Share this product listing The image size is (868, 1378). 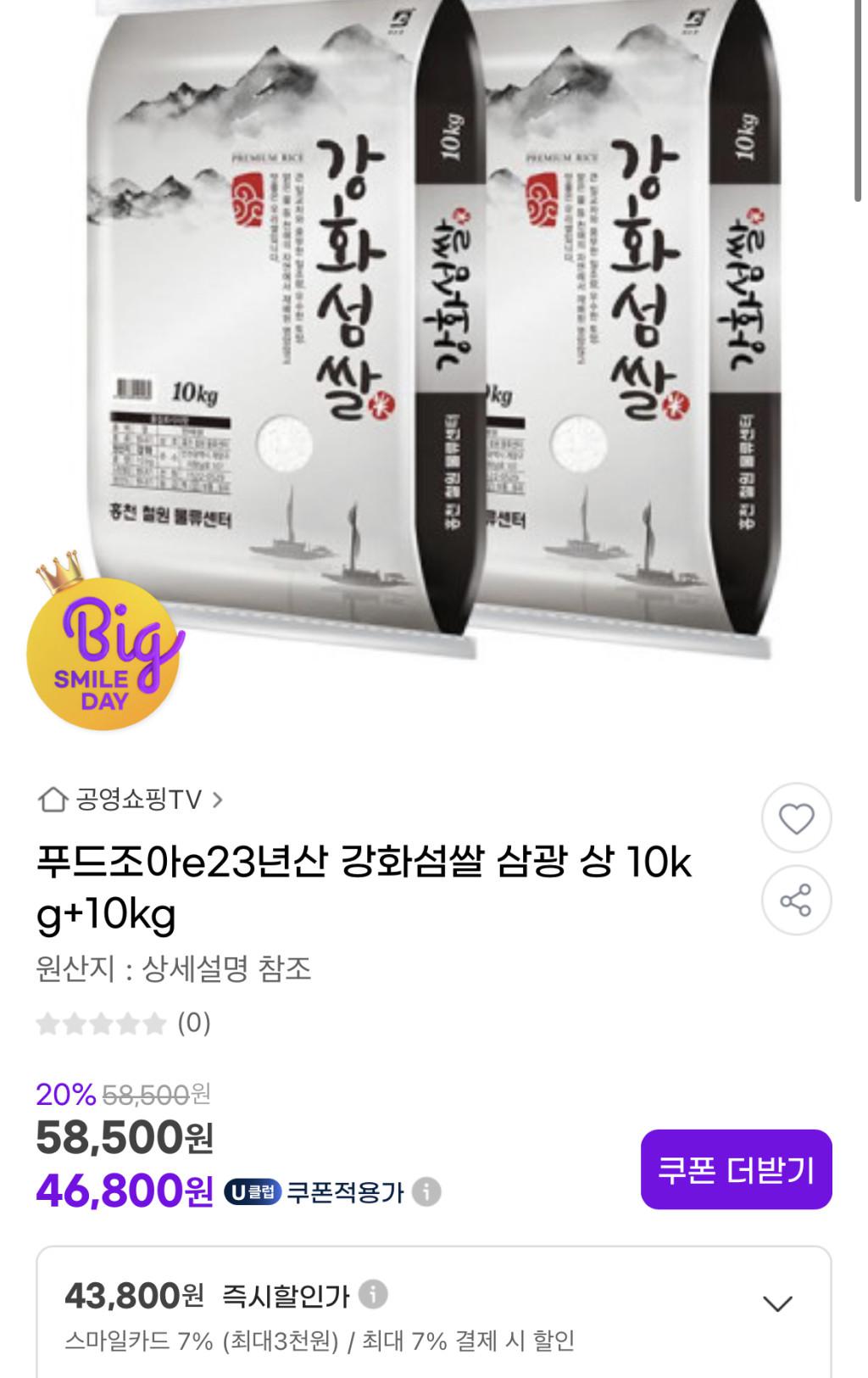(x=796, y=901)
